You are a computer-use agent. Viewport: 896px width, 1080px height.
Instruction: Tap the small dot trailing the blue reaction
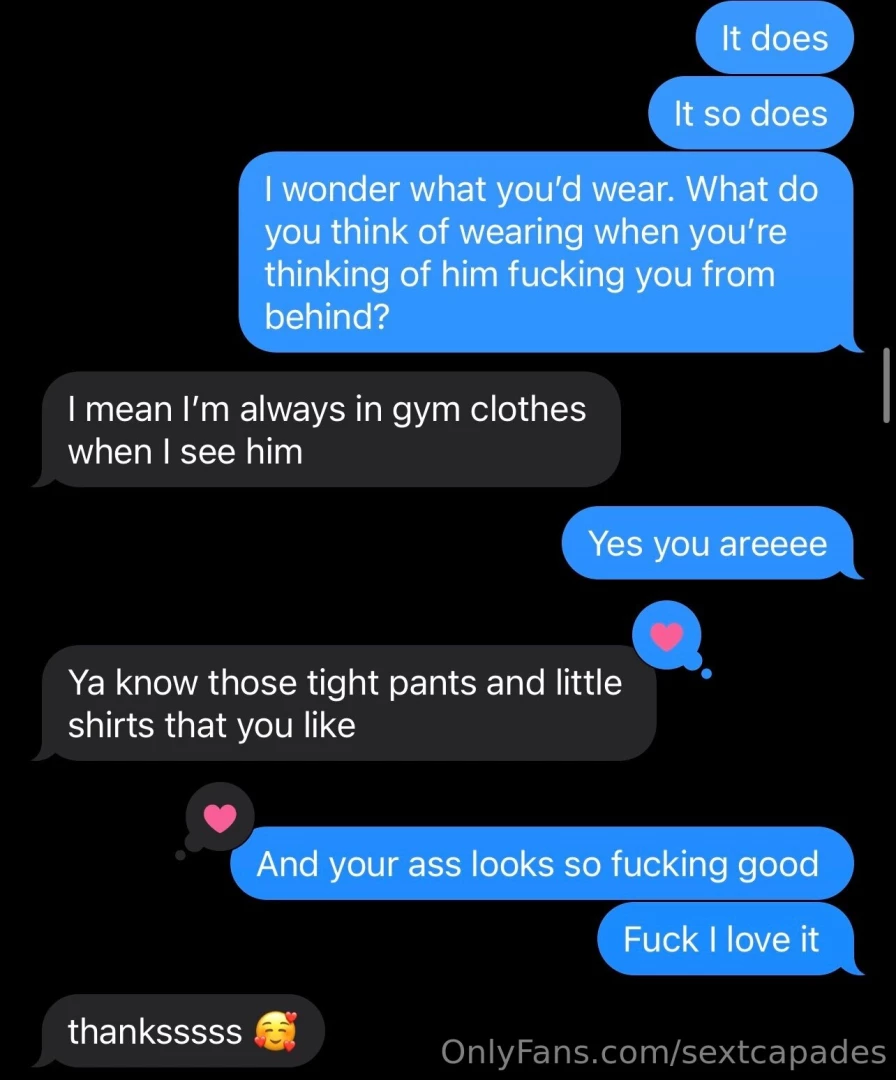[x=704, y=675]
